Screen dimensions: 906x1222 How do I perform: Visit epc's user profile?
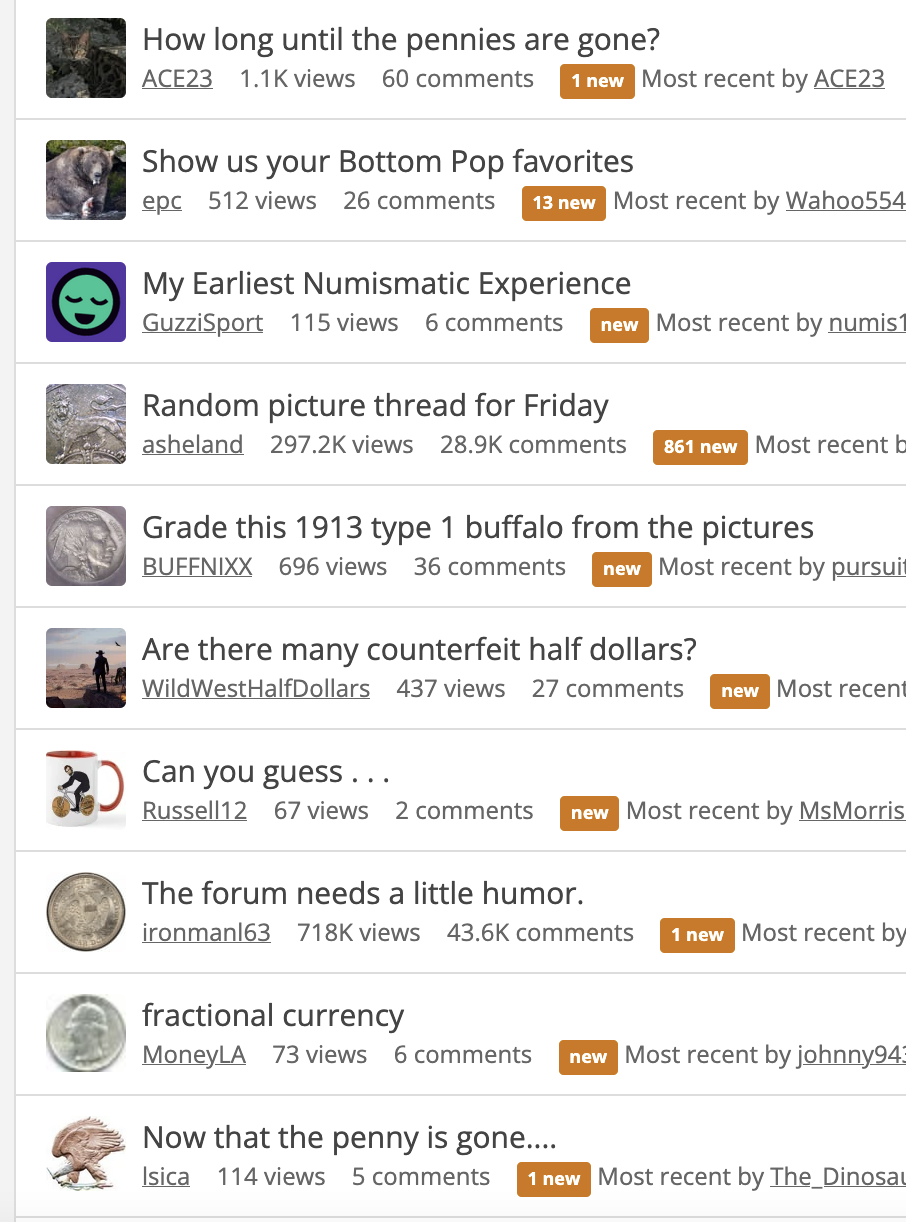(x=162, y=201)
